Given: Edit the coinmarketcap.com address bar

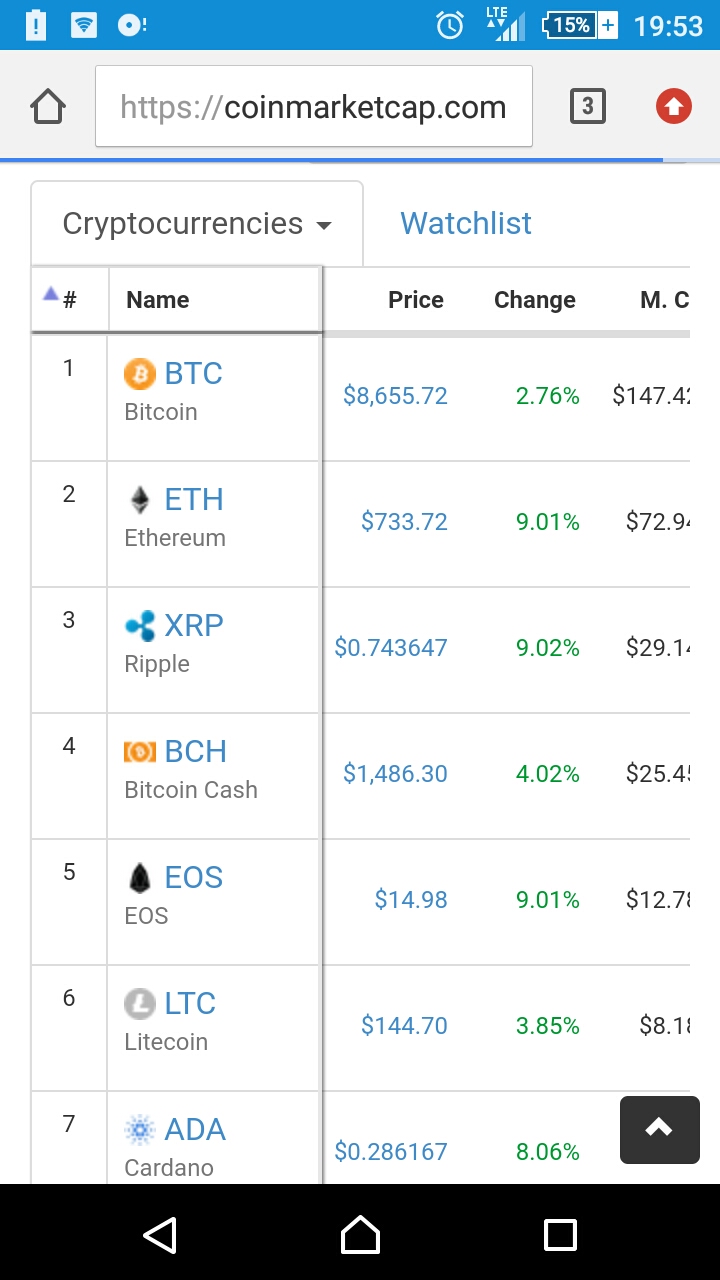Looking at the screenshot, I should (313, 107).
